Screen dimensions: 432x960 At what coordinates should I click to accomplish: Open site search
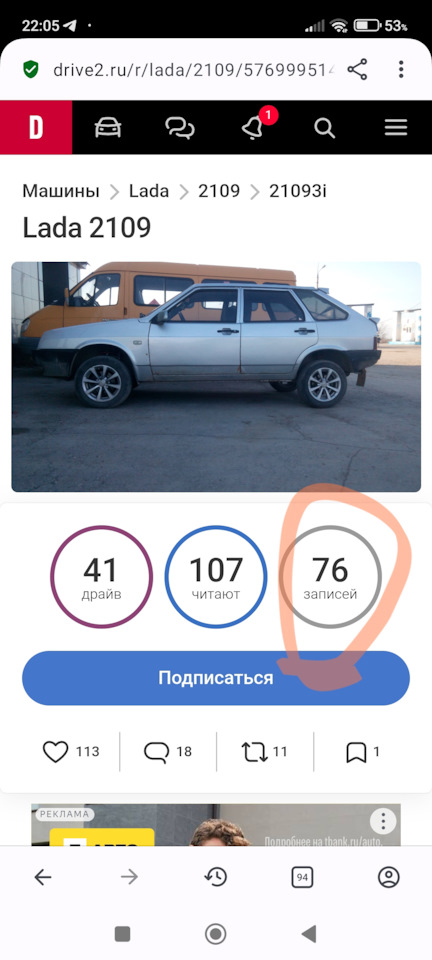324,128
